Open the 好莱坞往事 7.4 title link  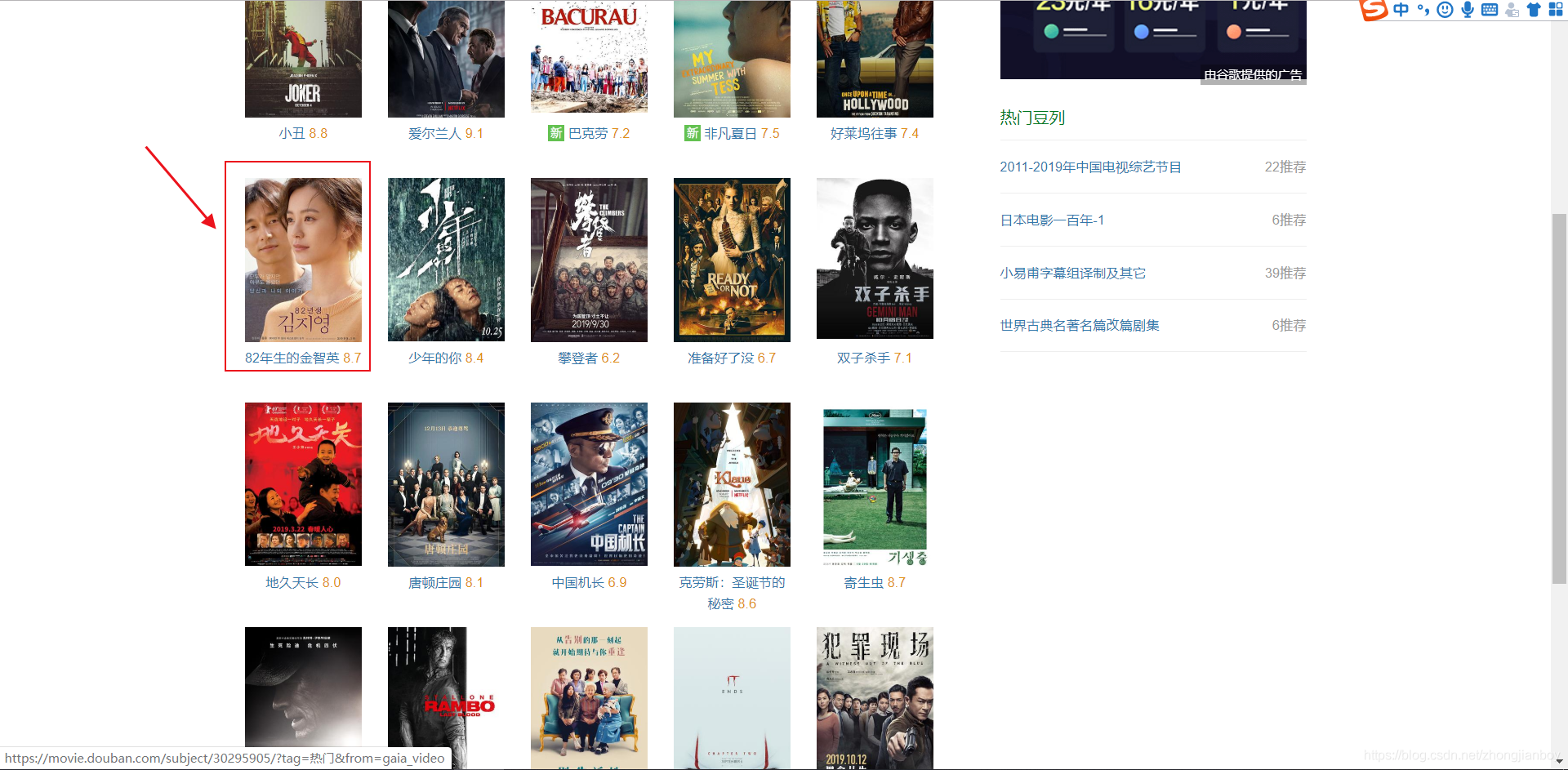875,133
